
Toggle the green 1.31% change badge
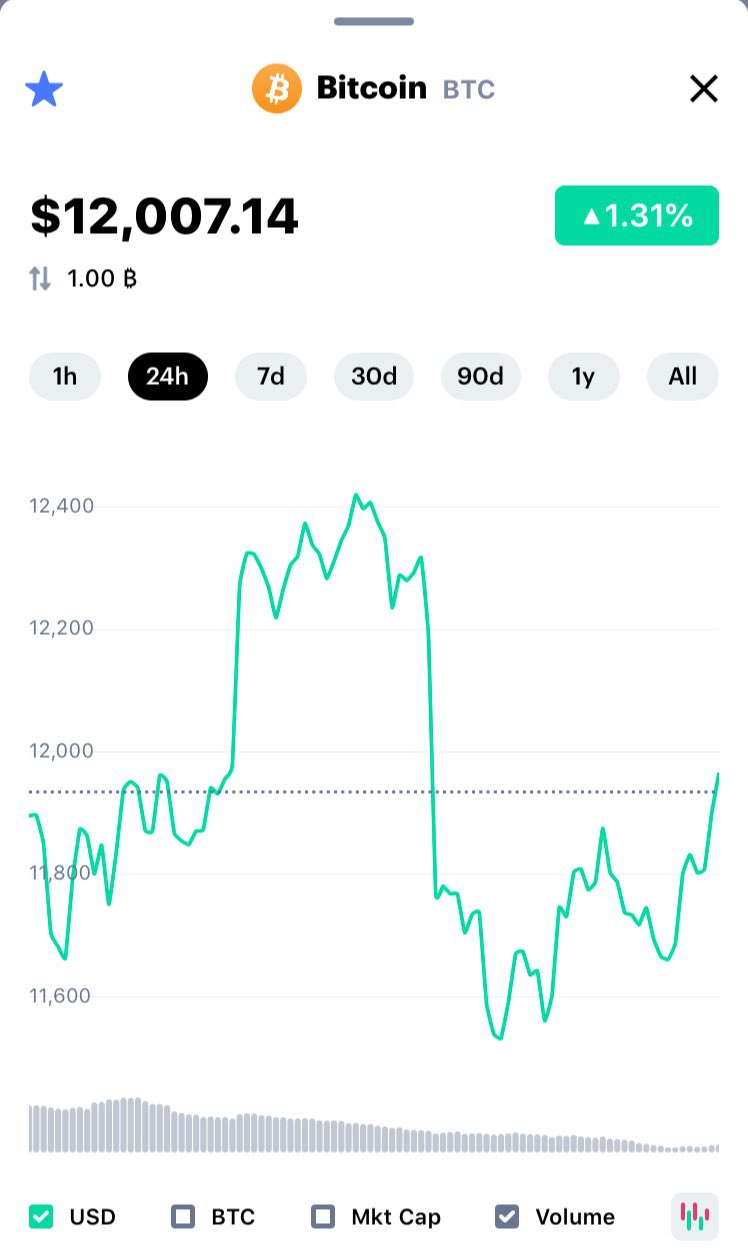point(636,215)
